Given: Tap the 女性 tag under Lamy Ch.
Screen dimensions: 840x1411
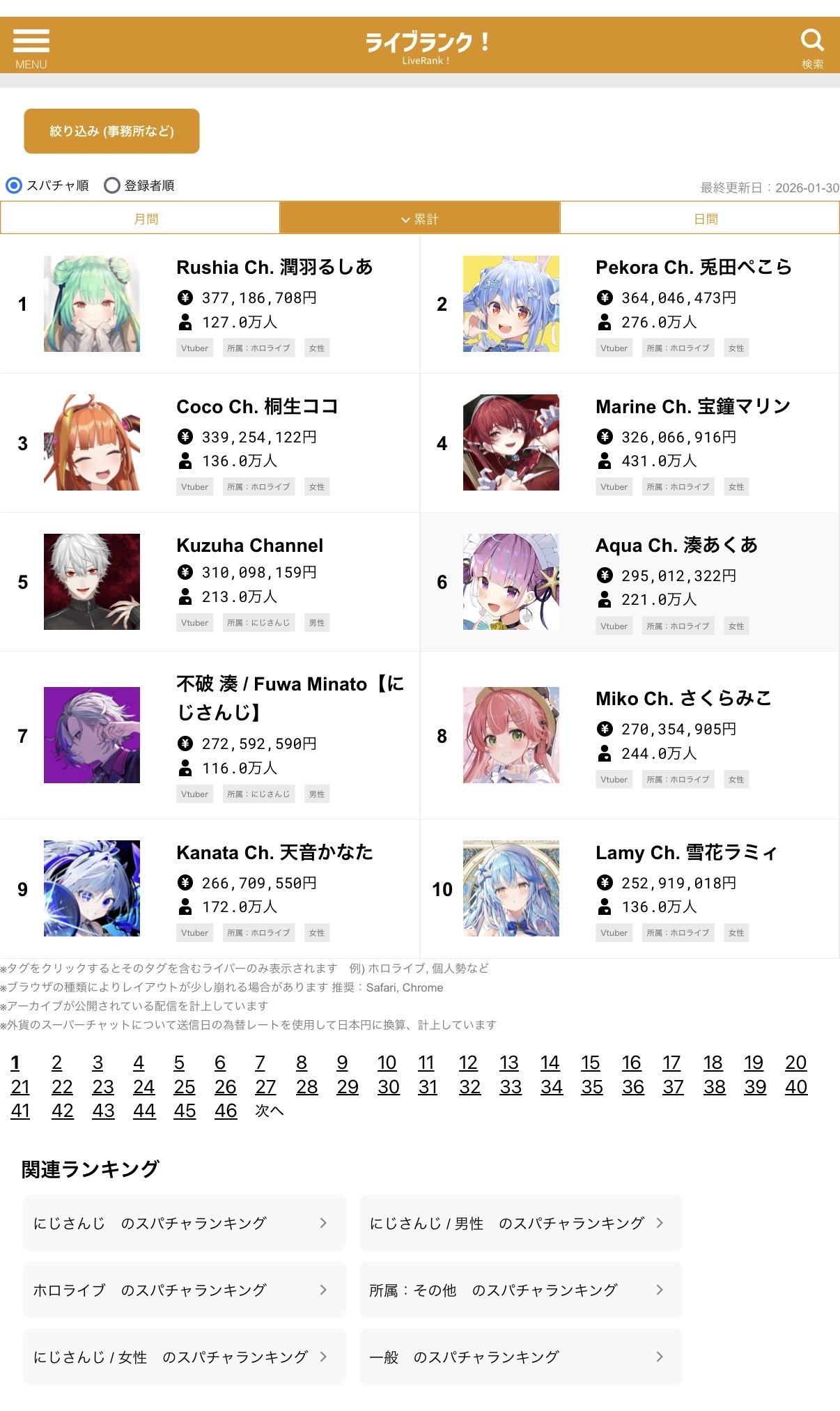Looking at the screenshot, I should 736,933.
